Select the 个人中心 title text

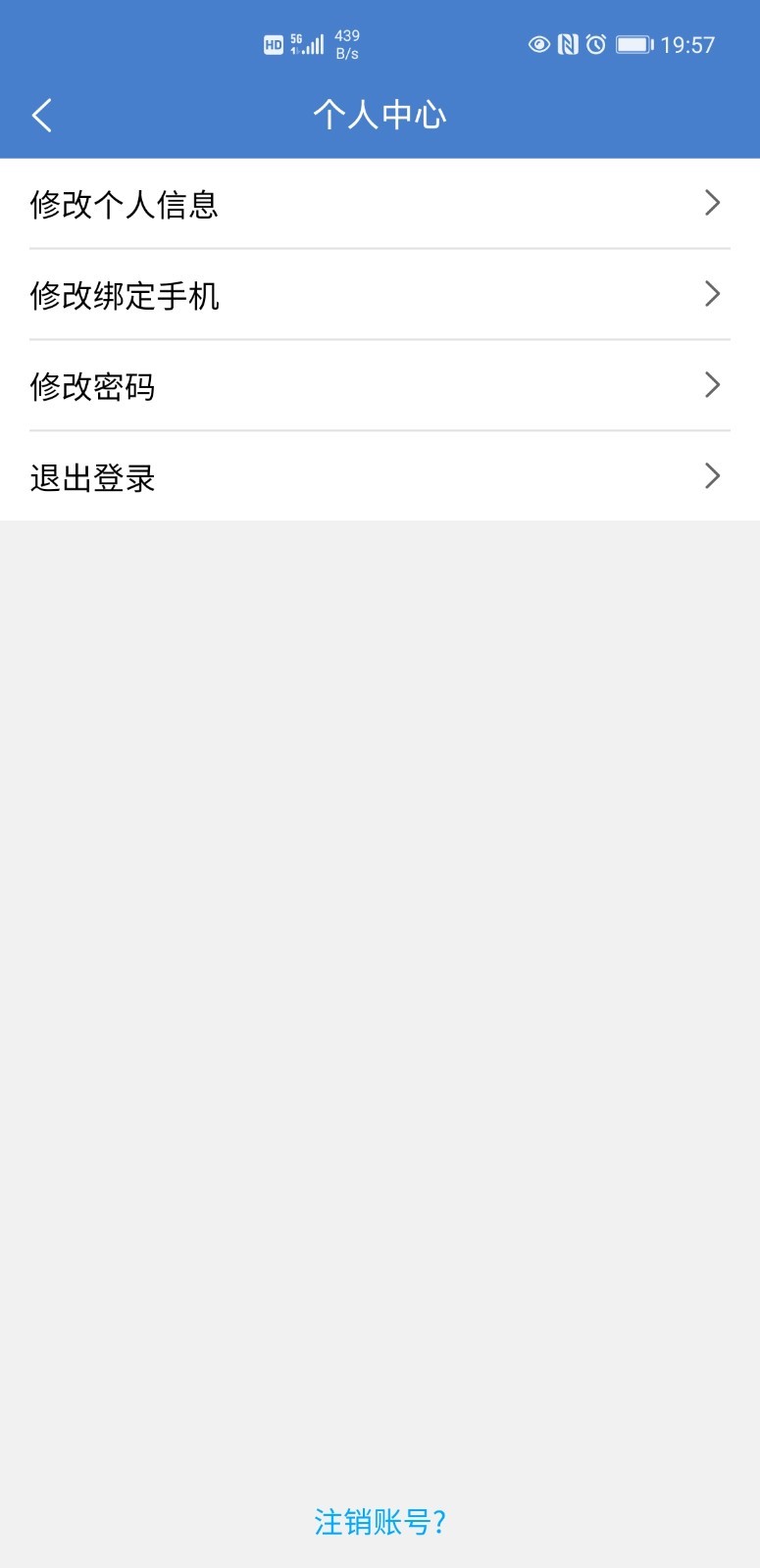[x=380, y=115]
